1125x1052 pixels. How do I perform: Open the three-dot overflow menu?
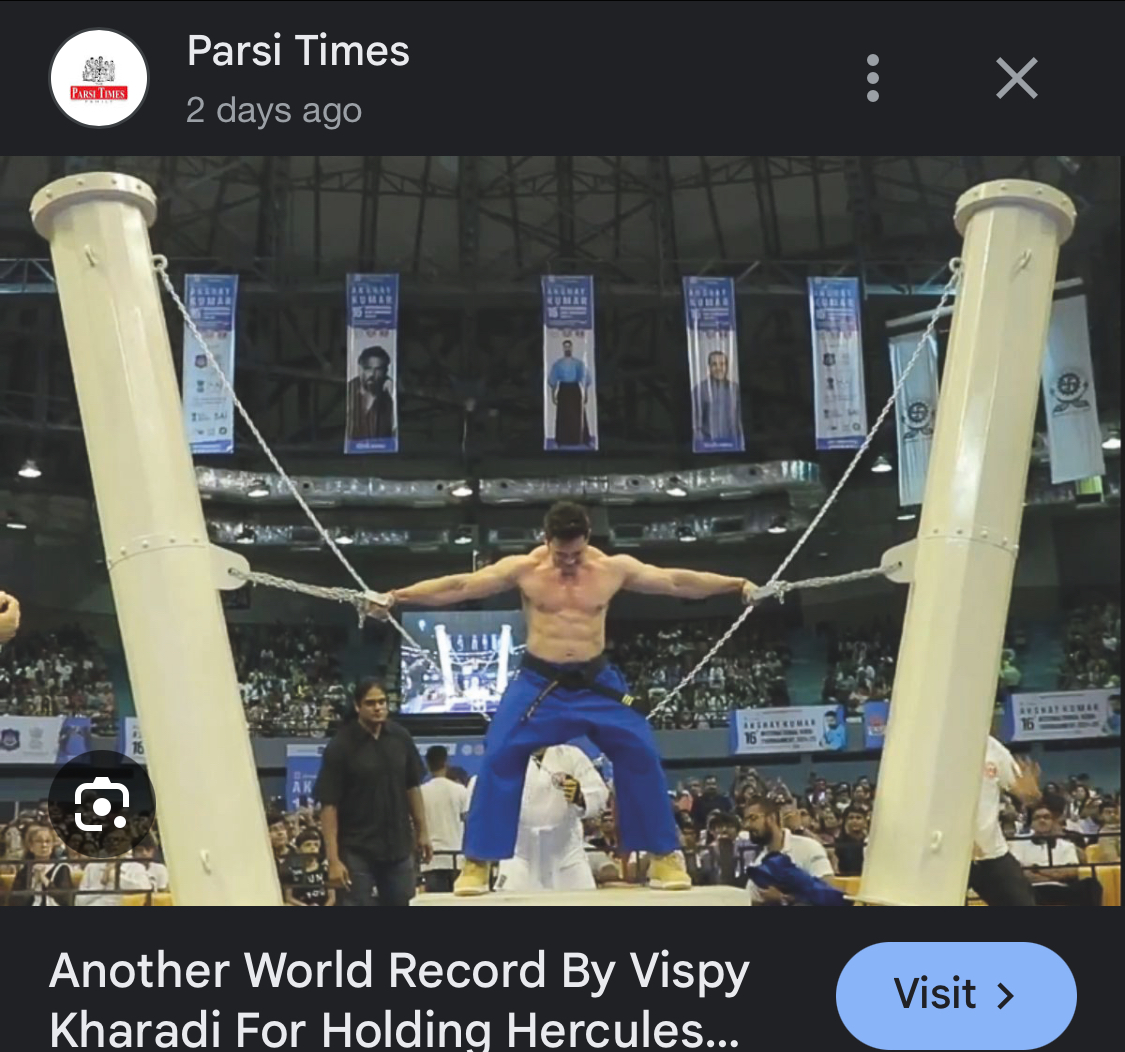(x=873, y=78)
